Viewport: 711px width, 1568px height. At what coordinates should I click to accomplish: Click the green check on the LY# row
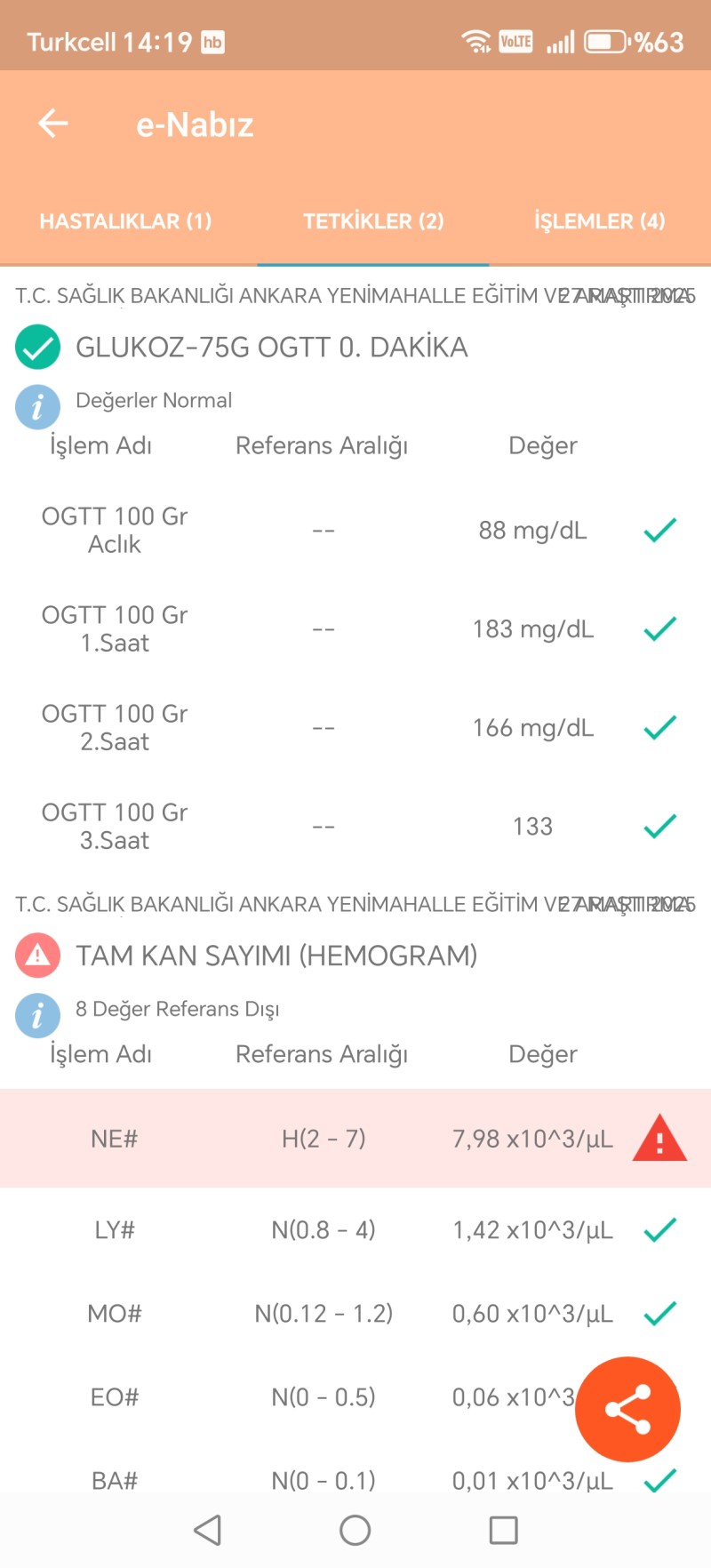[660, 1230]
